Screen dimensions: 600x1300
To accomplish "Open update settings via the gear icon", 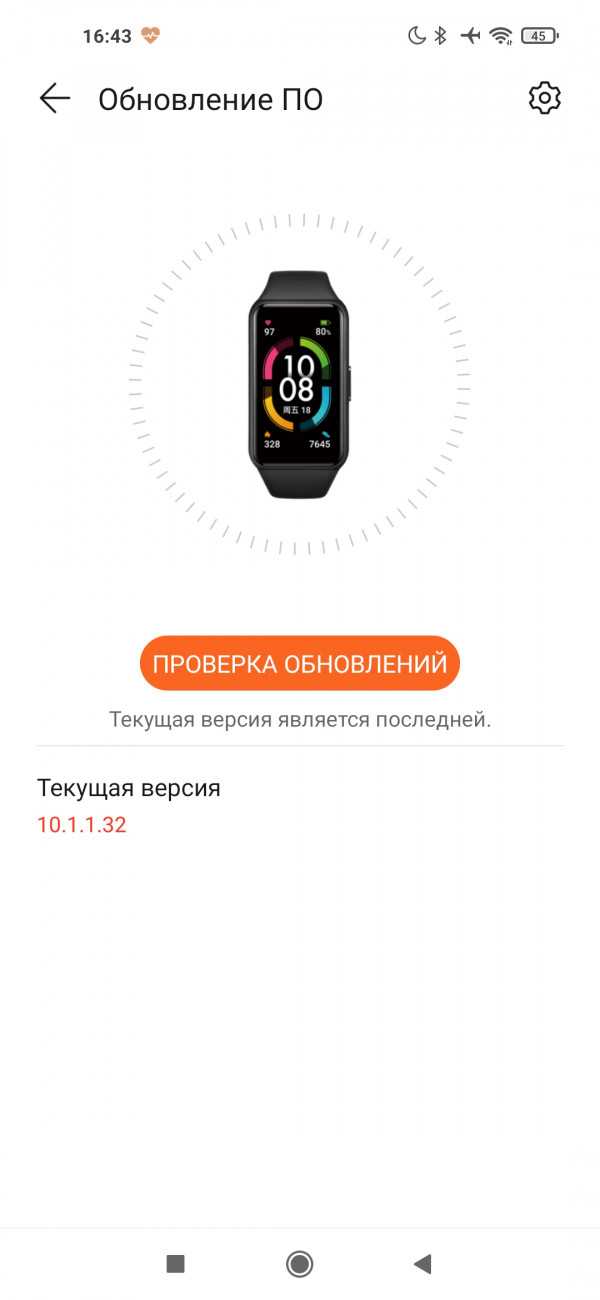I will pyautogui.click(x=545, y=98).
